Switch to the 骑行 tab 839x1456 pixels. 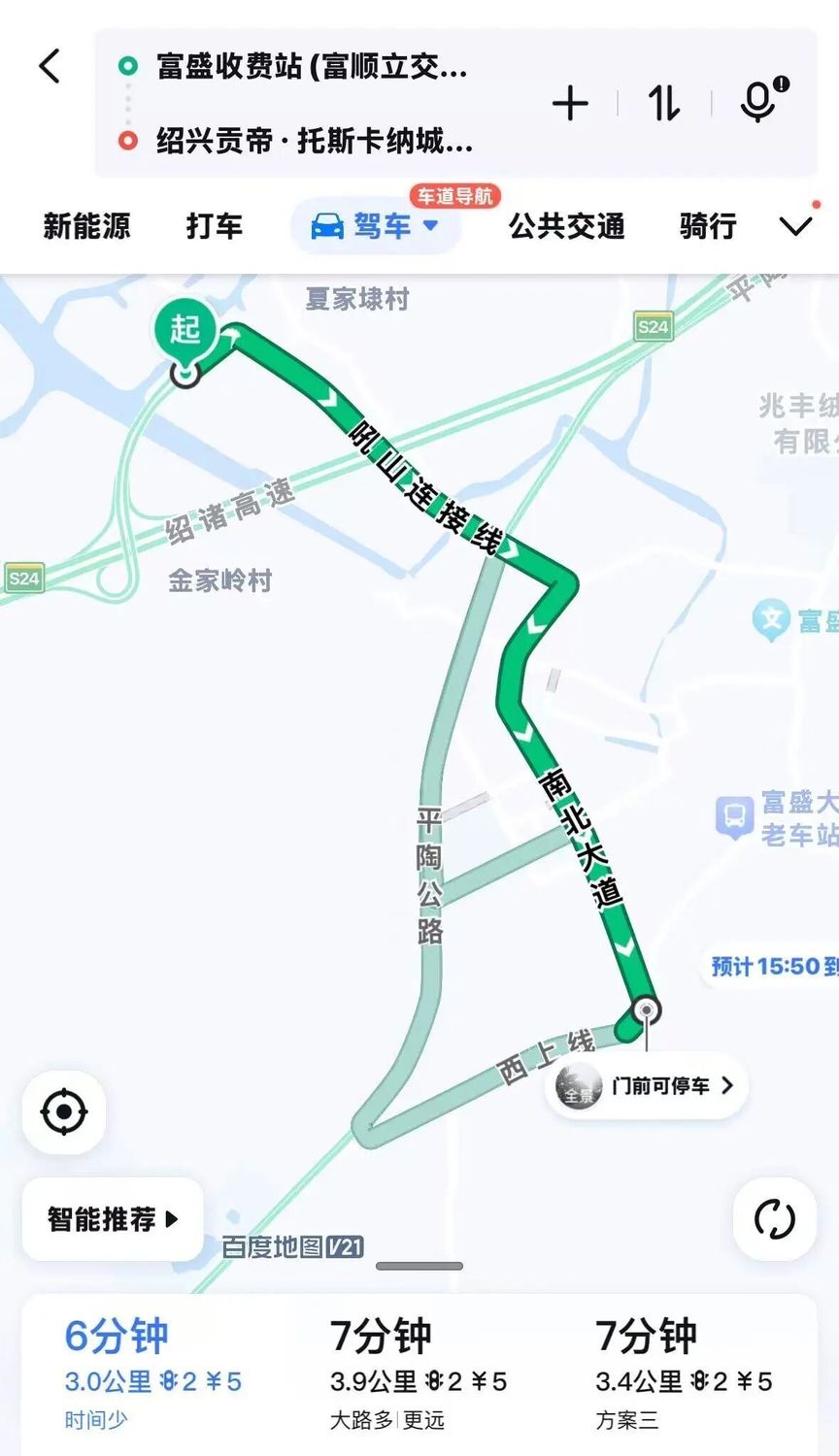point(707,227)
